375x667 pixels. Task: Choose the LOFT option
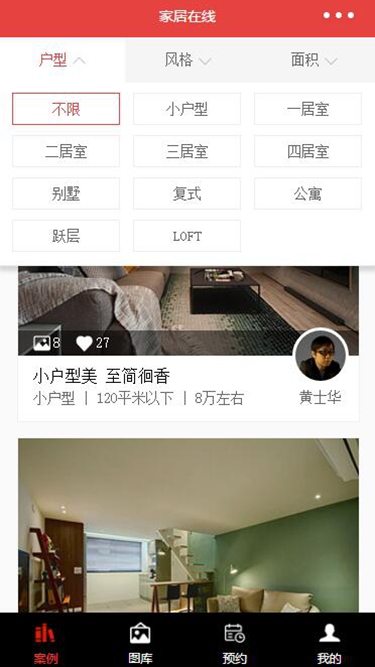coord(187,236)
